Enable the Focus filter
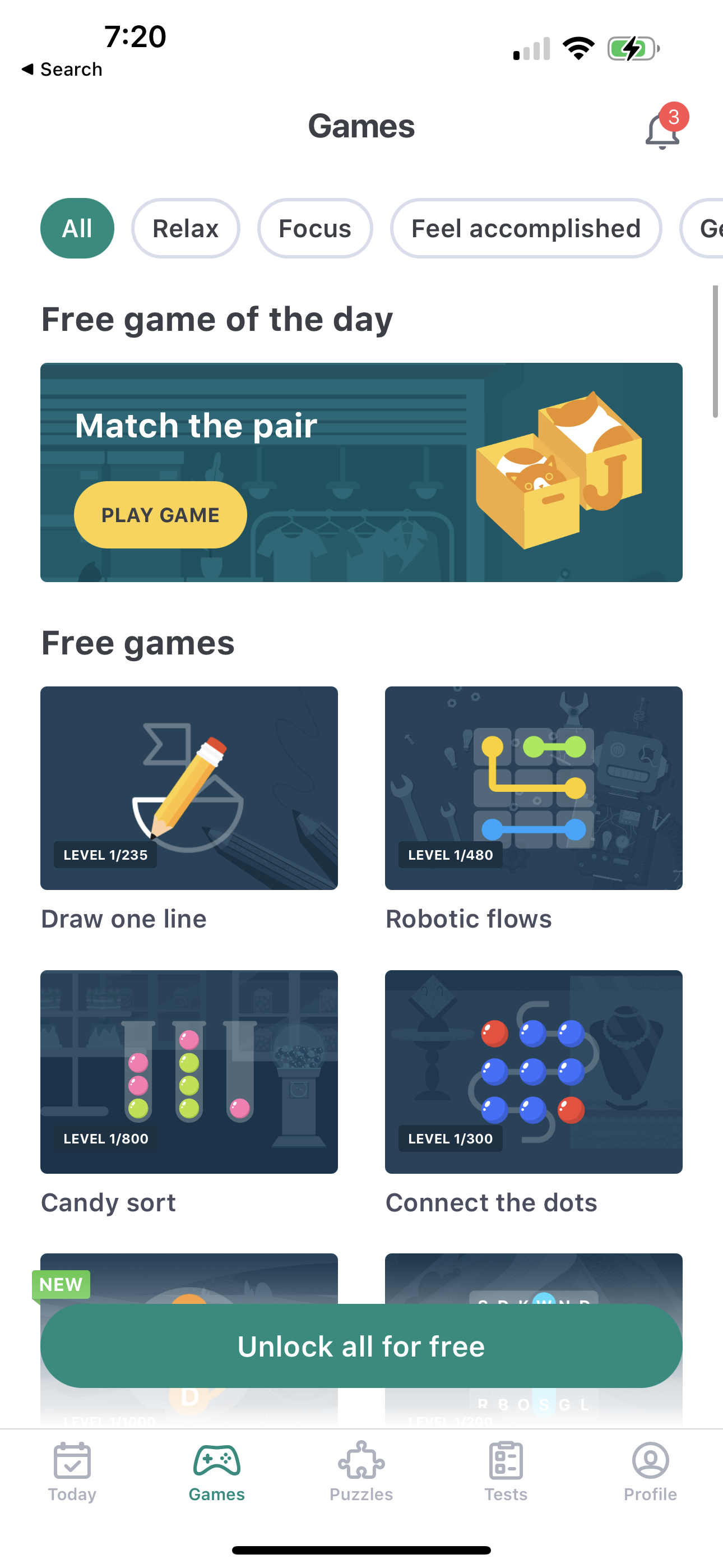 [314, 228]
